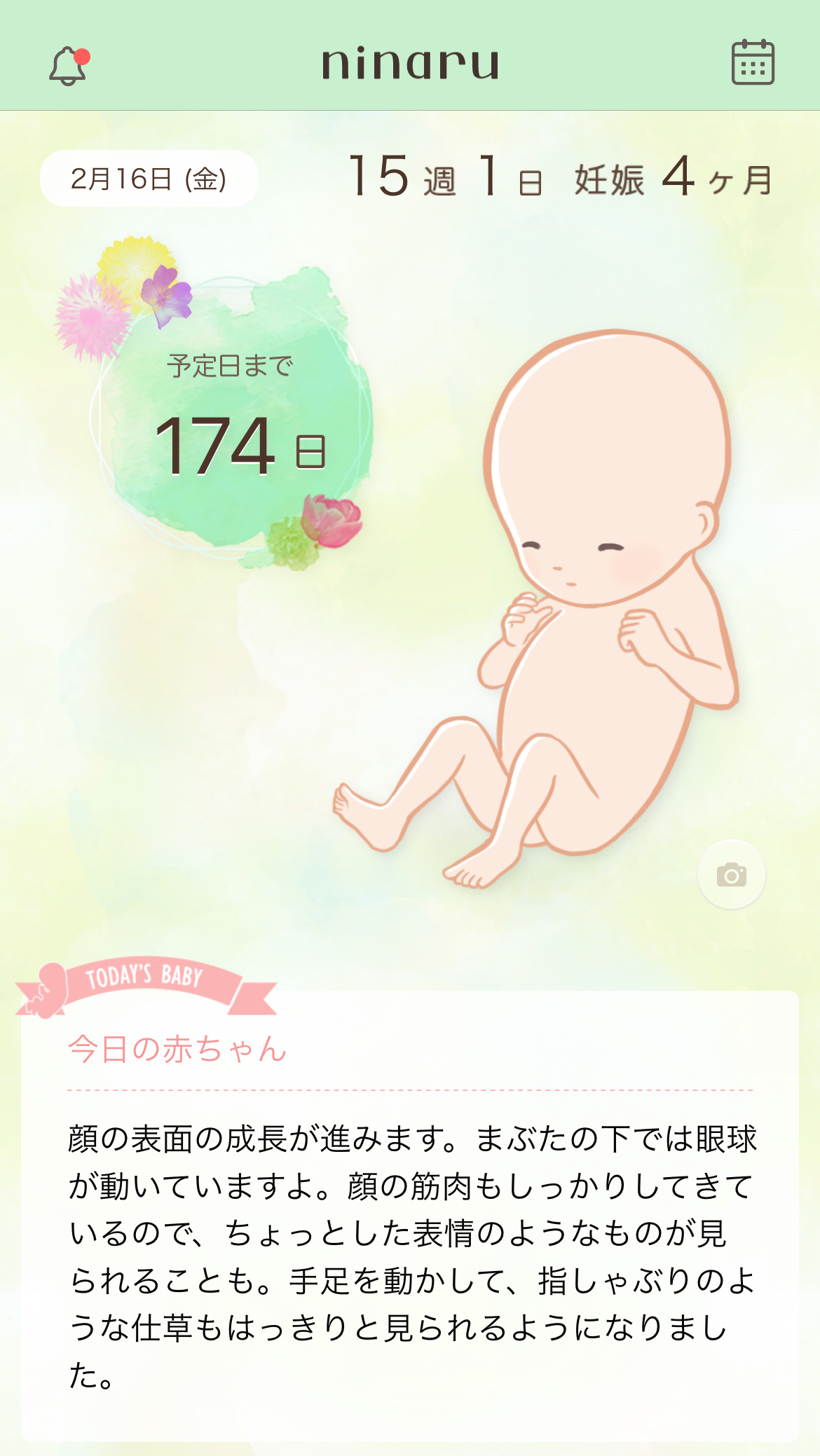Open the 今日の赤ちゃん card
This screenshot has width=820, height=1456.
point(410,1212)
